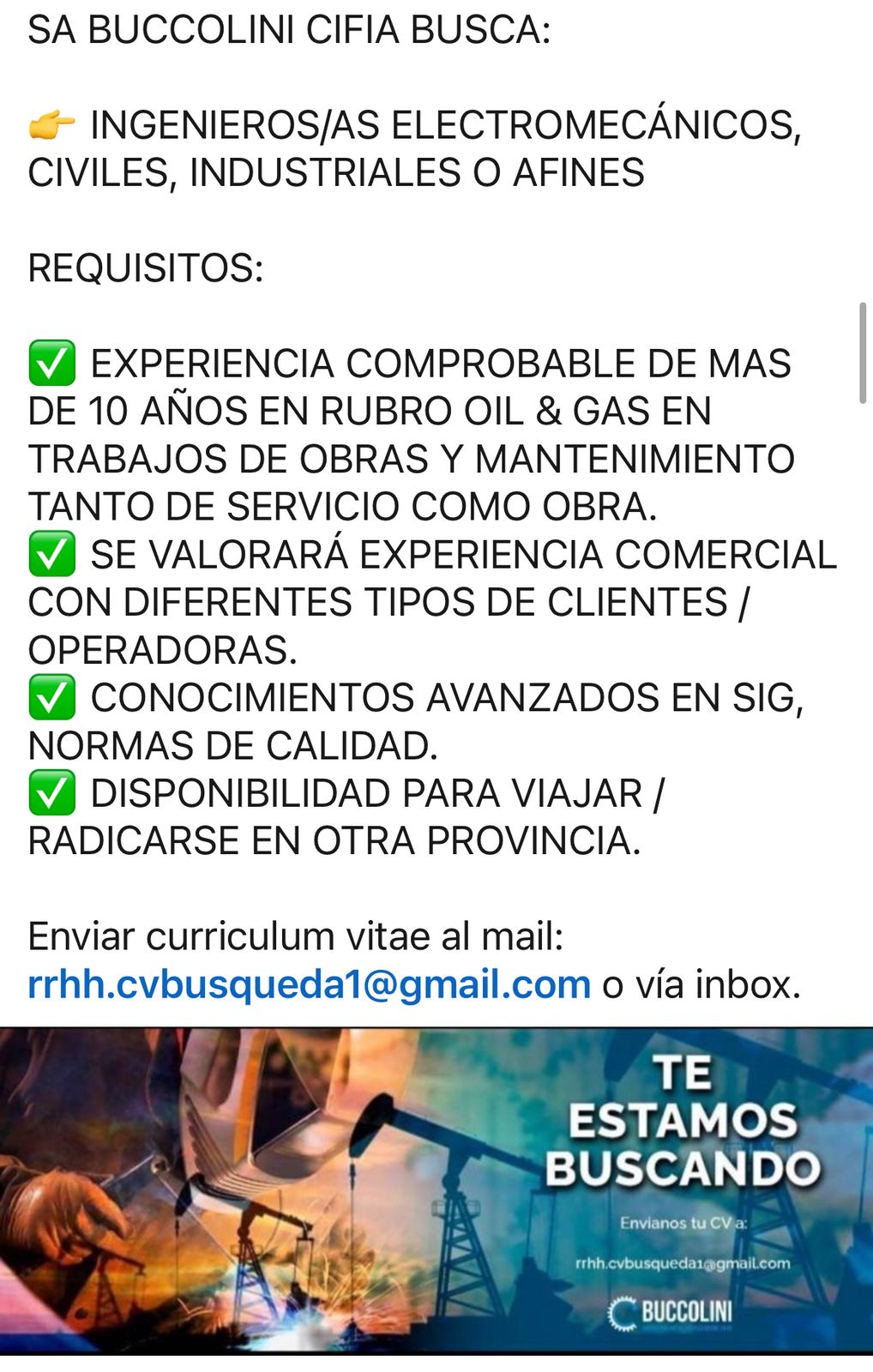Open the rrhh.cvbusqueda1@gmail.com email link
This screenshot has height=1372, width=873.
[309, 984]
